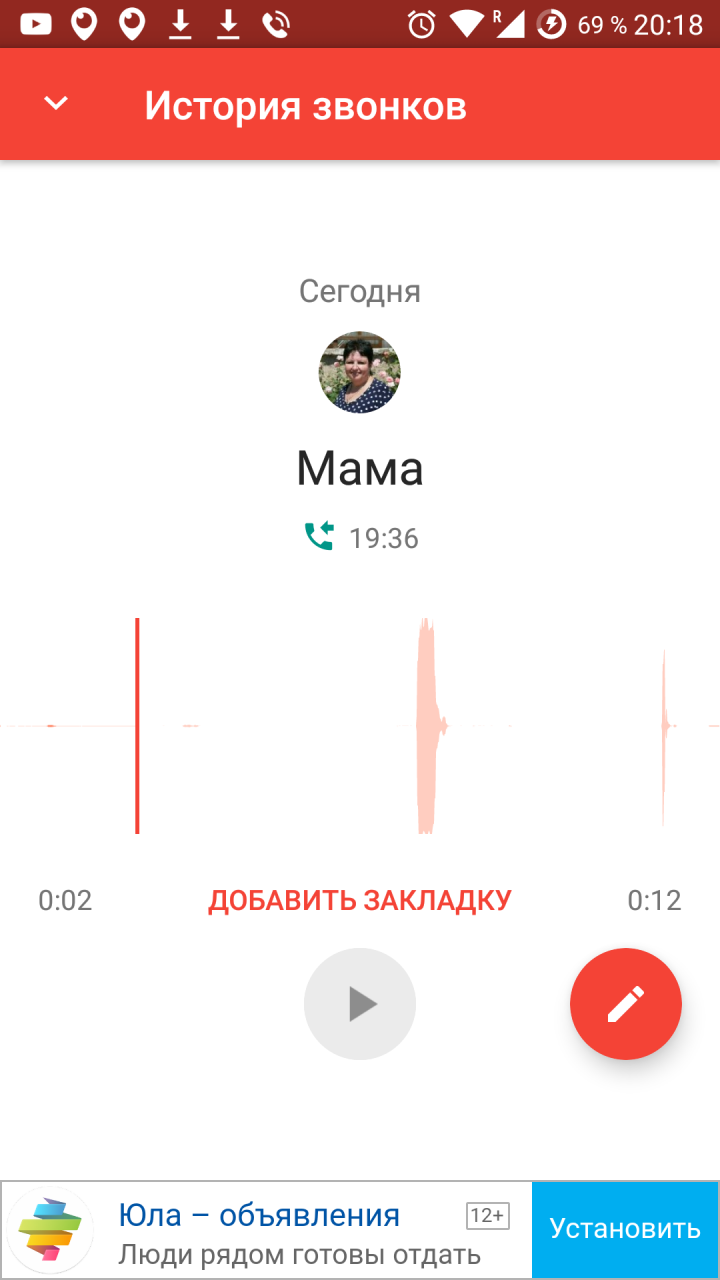Image resolution: width=720 pixels, height=1280 pixels.
Task: Open the red pencil edit button
Action: (626, 1004)
